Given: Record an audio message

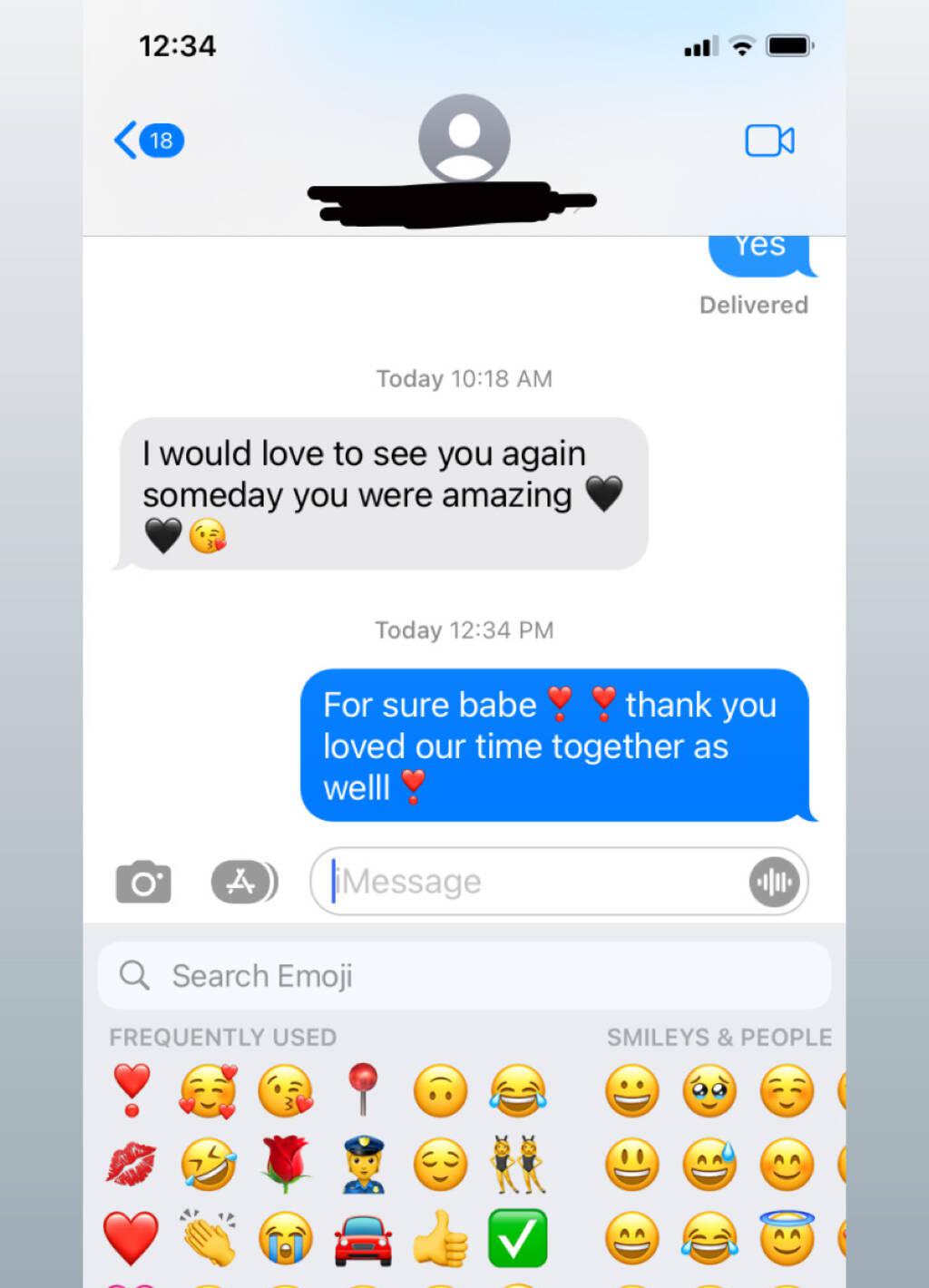Looking at the screenshot, I should click(774, 882).
